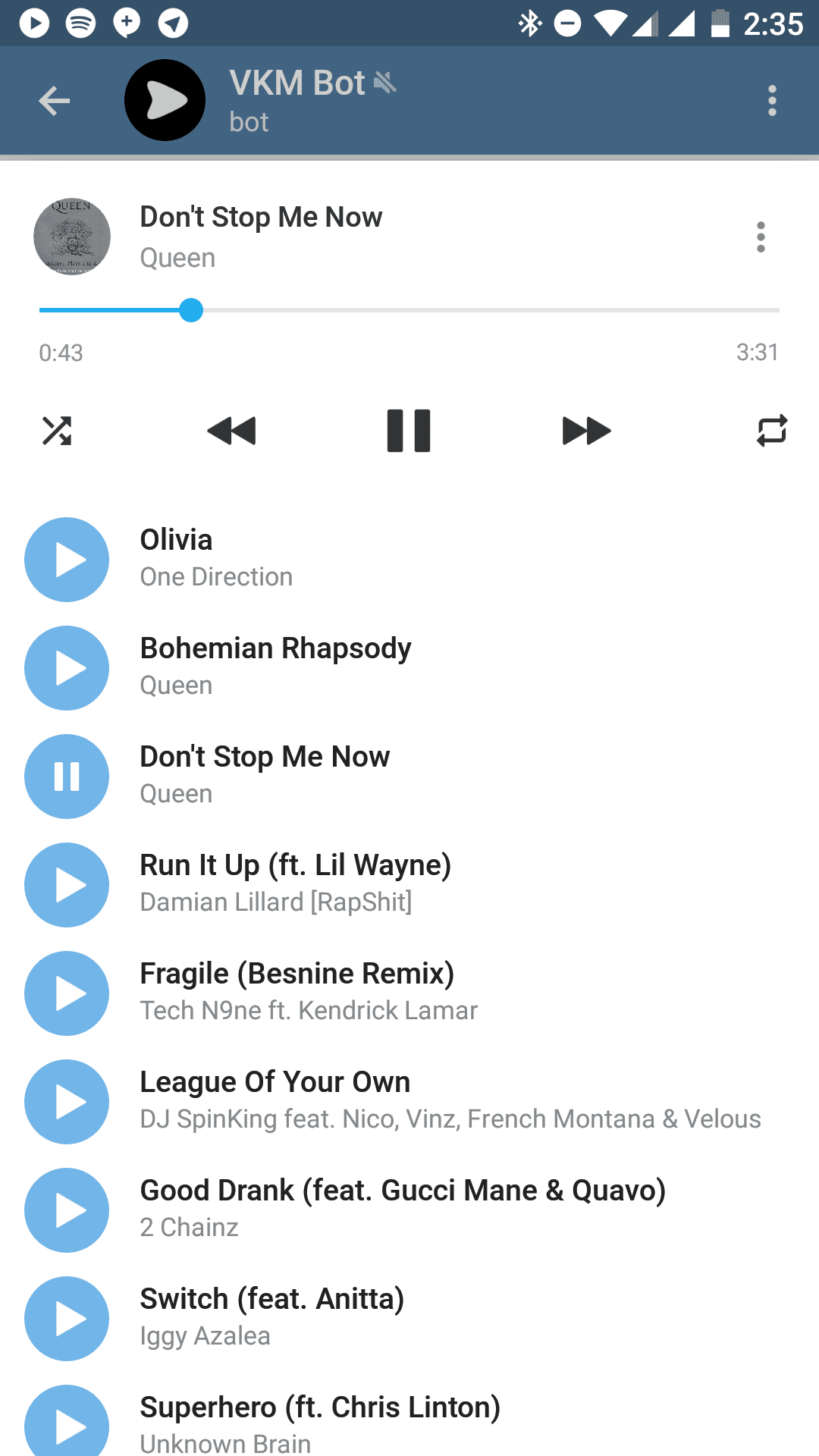The height and width of the screenshot is (1456, 819).
Task: Tap the playback progress slider
Action: (x=409, y=310)
